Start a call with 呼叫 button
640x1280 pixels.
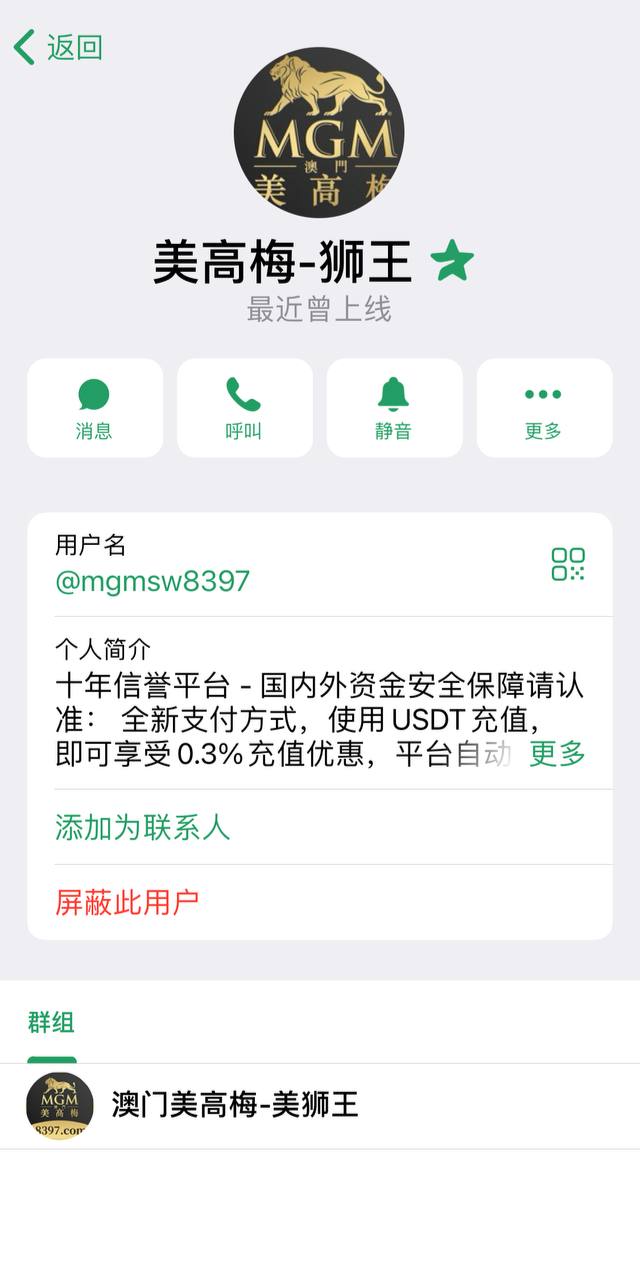coord(244,408)
